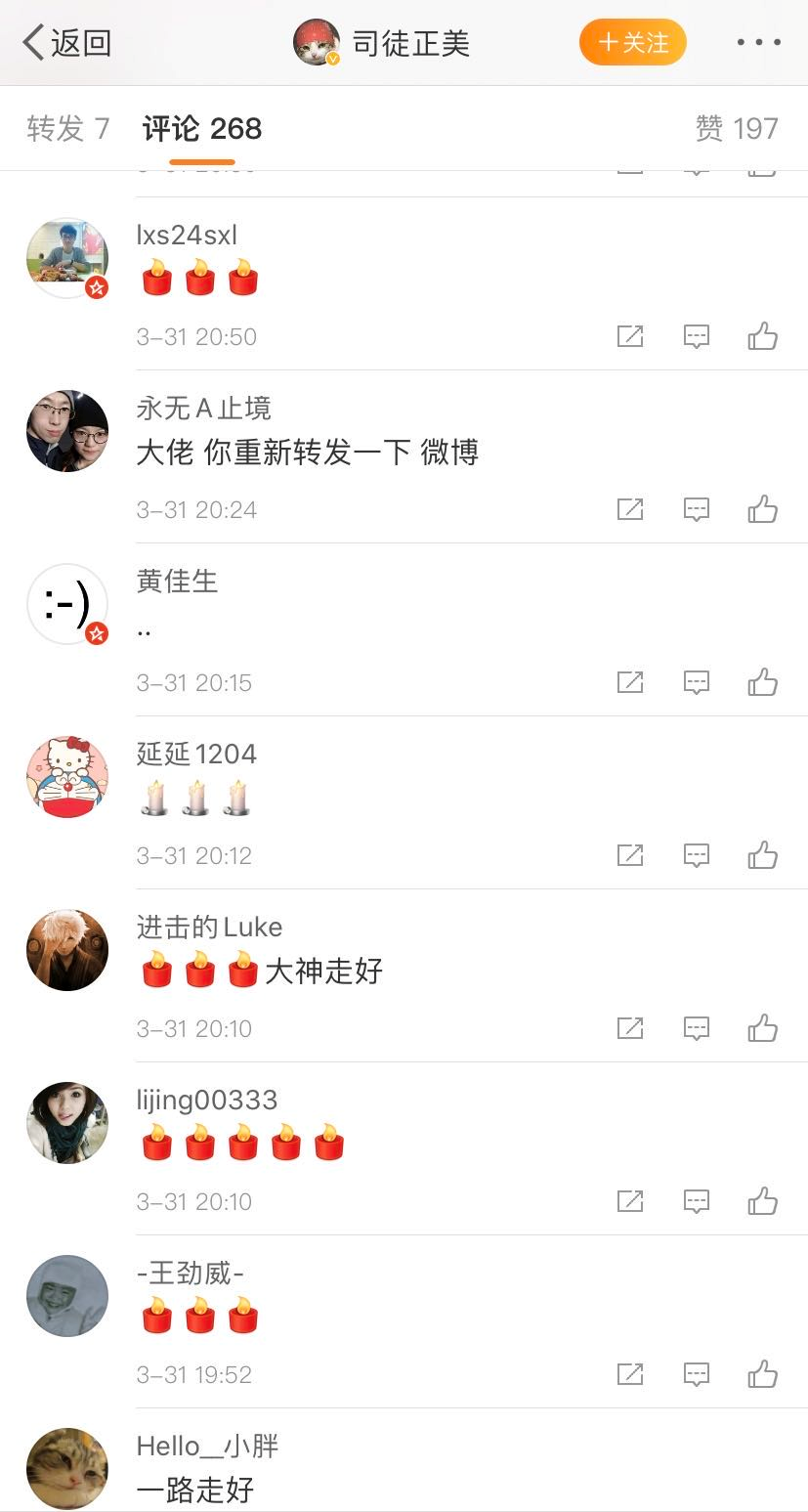808x1512 pixels.
Task: Select the comment text 一路走好
Action: point(195,1490)
